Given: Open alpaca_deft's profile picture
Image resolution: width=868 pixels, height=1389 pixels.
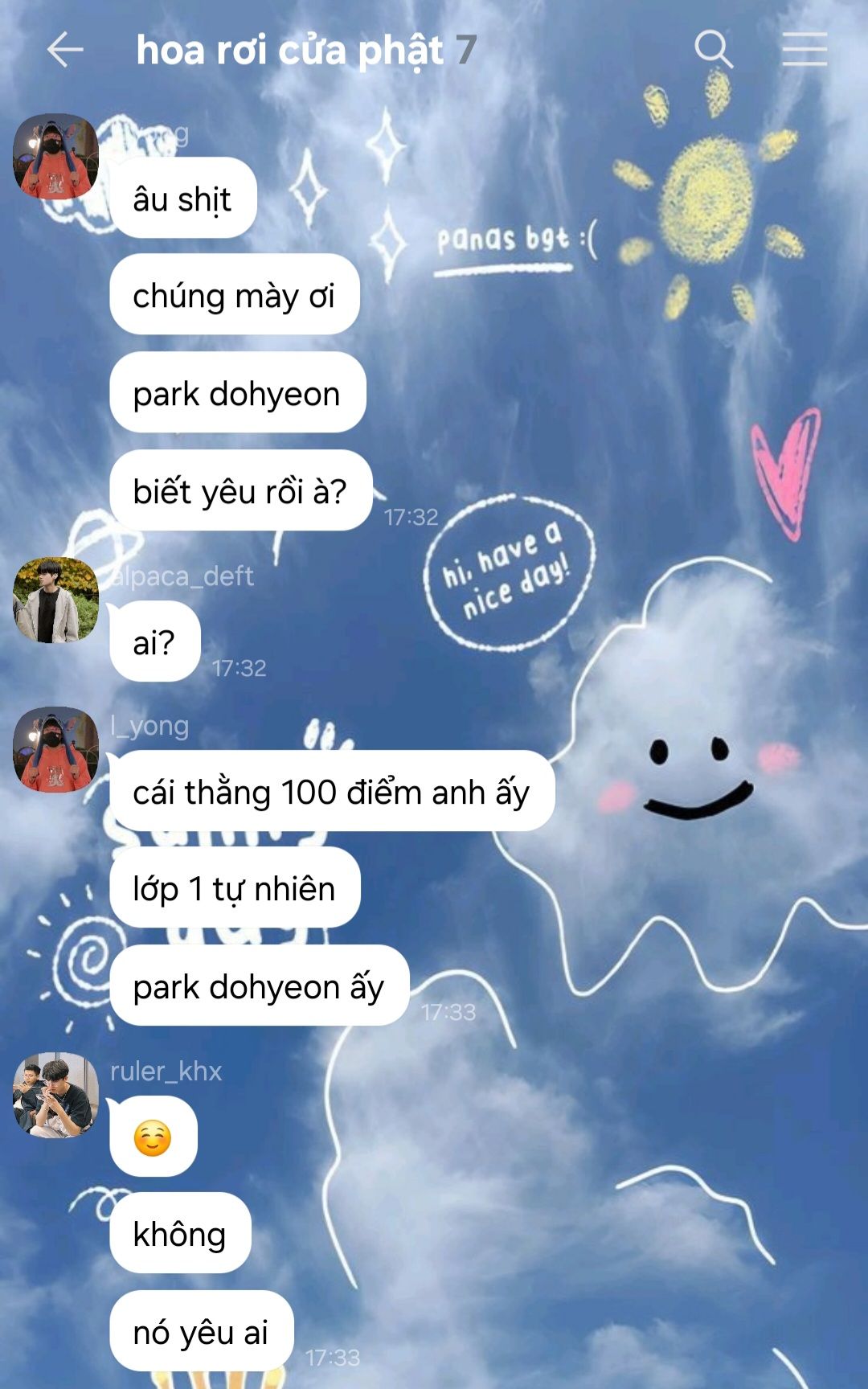Looking at the screenshot, I should 55,600.
